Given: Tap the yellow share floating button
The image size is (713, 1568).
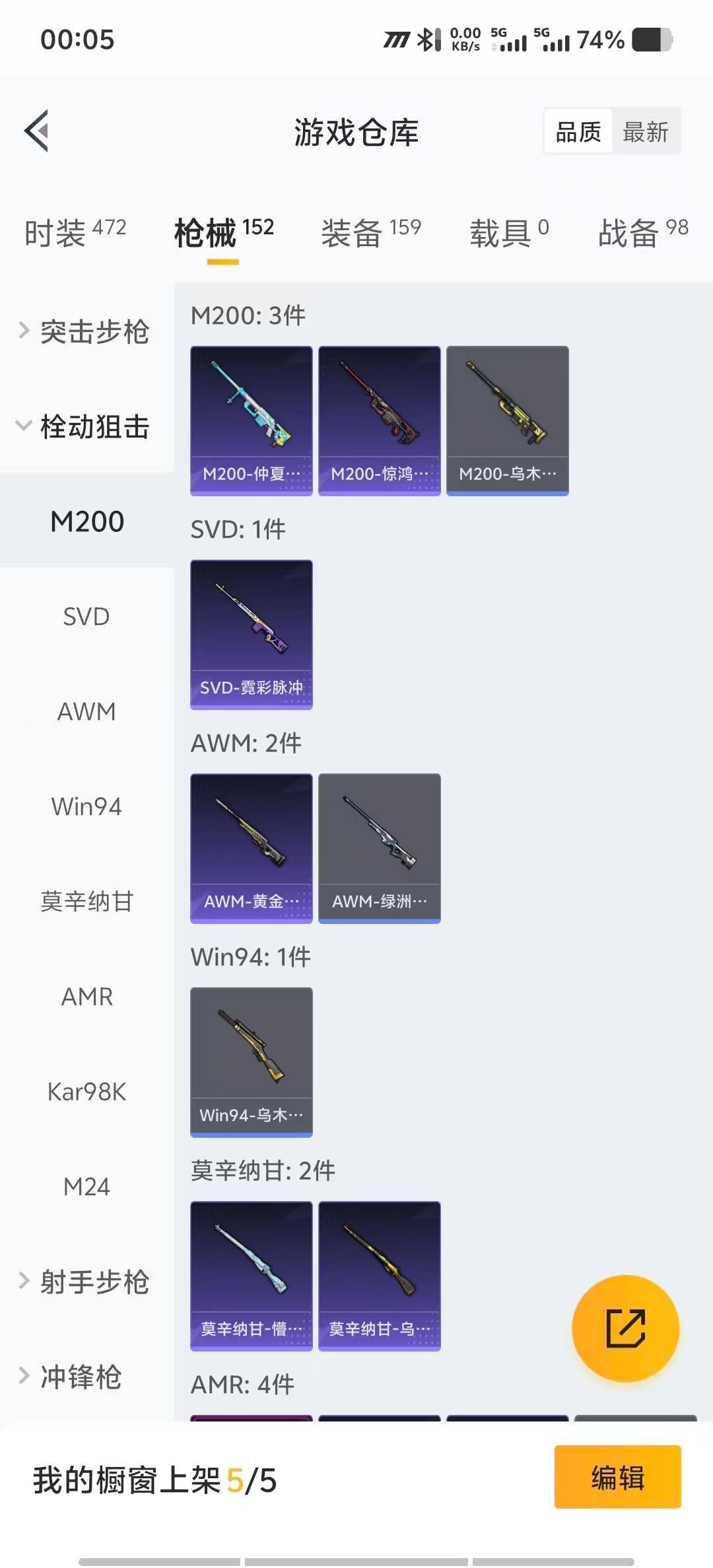Looking at the screenshot, I should [625, 1328].
